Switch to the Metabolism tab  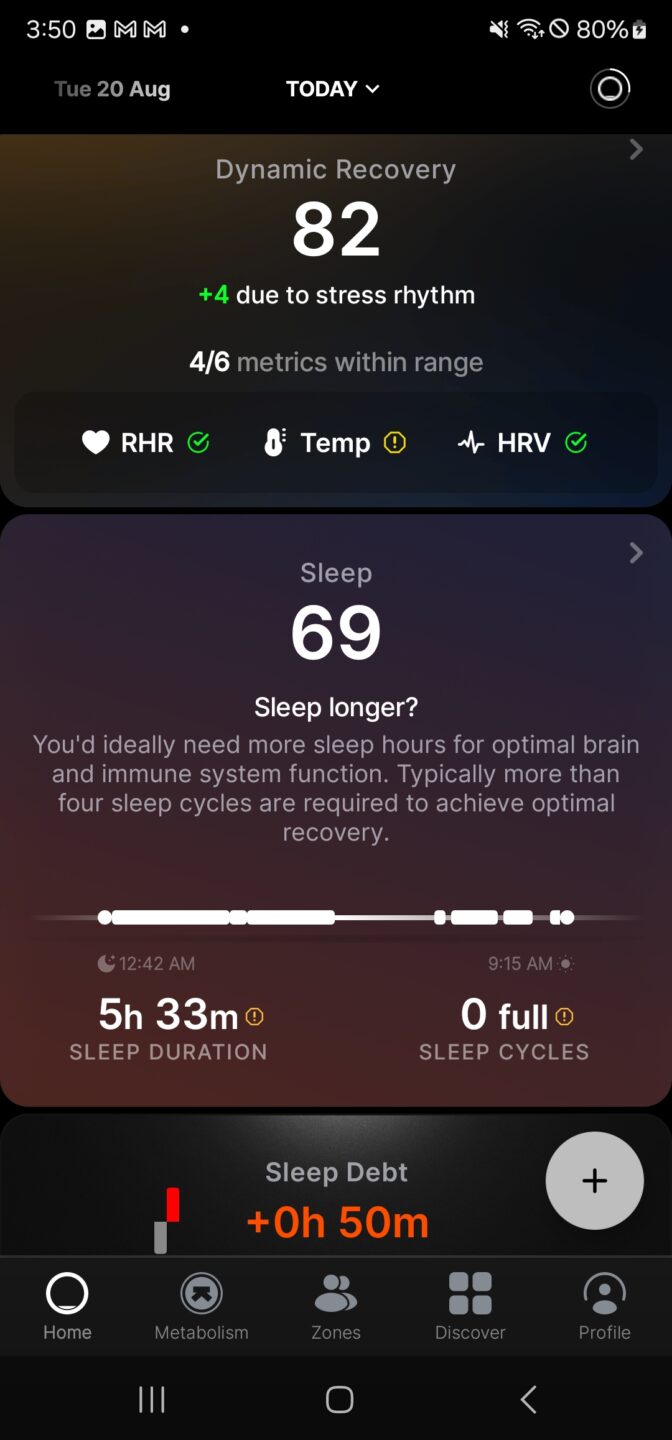(201, 1306)
